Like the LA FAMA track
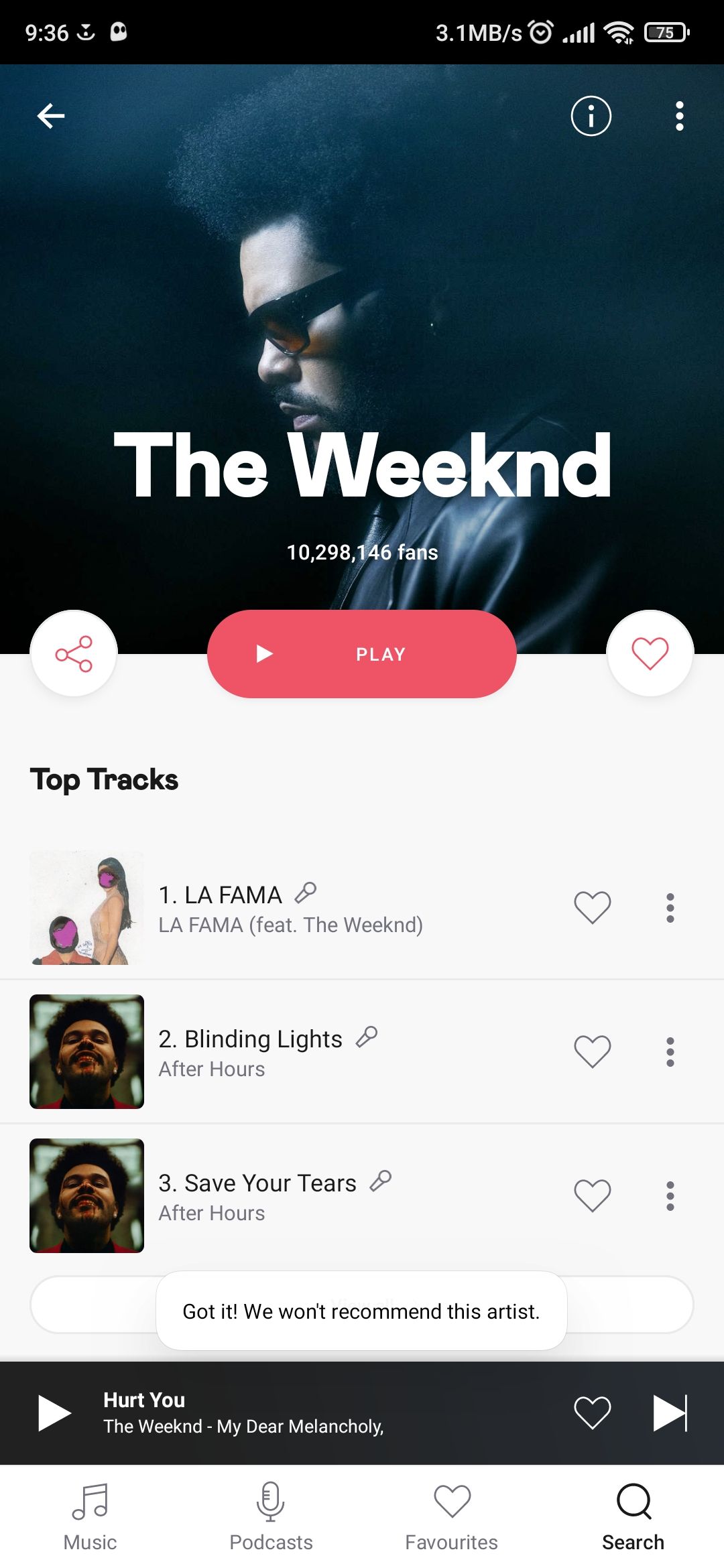The height and width of the screenshot is (1568, 724). 593,908
